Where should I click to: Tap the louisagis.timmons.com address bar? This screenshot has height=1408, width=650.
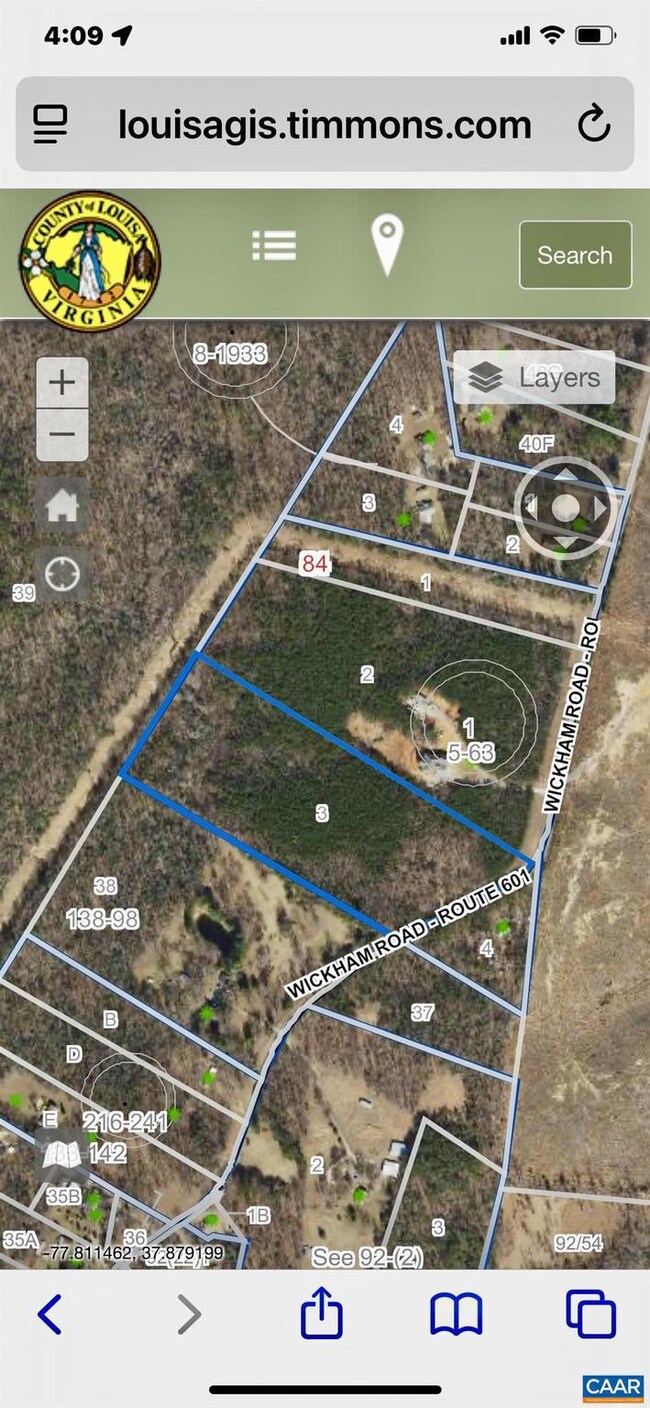(324, 125)
